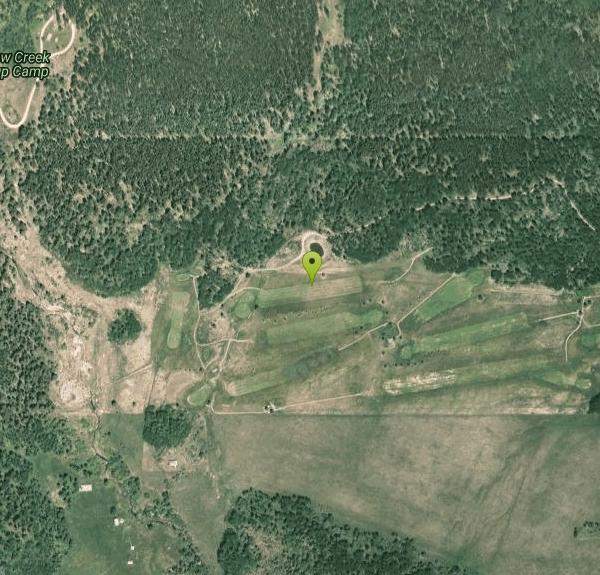Open the Creek Camp place label
The image size is (600, 575).
click(24, 65)
